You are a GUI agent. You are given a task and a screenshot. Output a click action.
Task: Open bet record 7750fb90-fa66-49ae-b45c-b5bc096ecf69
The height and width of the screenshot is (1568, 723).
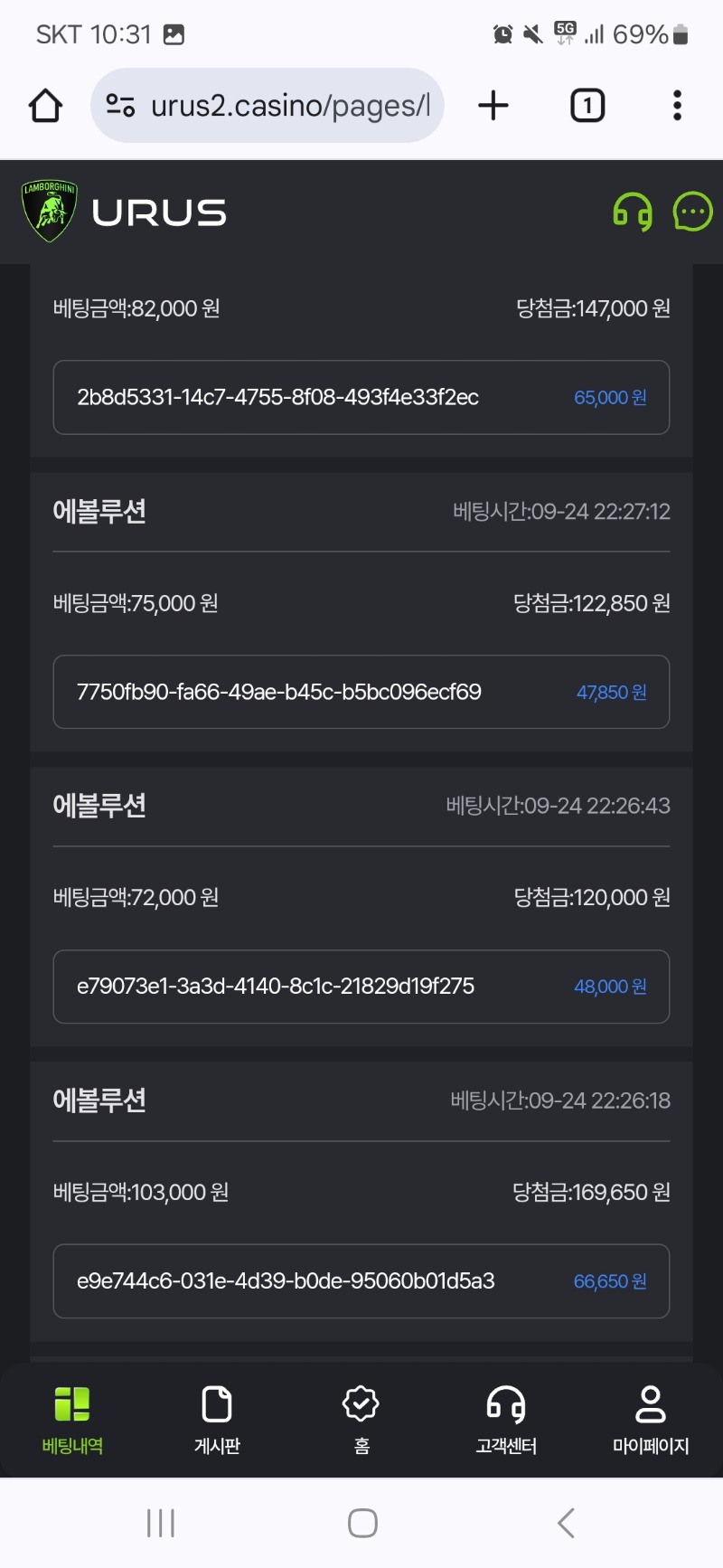pyautogui.click(x=361, y=692)
